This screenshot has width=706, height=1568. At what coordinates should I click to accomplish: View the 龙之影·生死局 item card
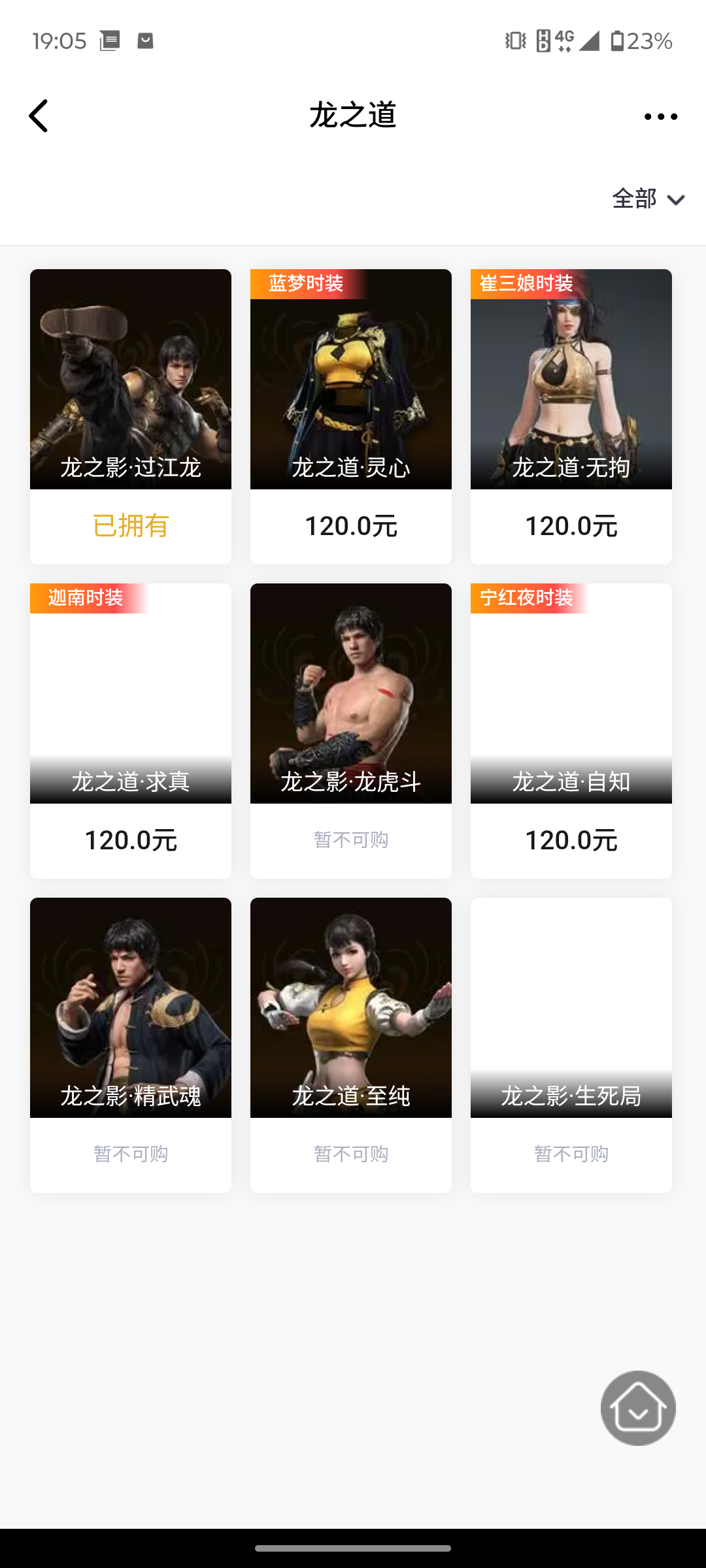click(571, 1045)
